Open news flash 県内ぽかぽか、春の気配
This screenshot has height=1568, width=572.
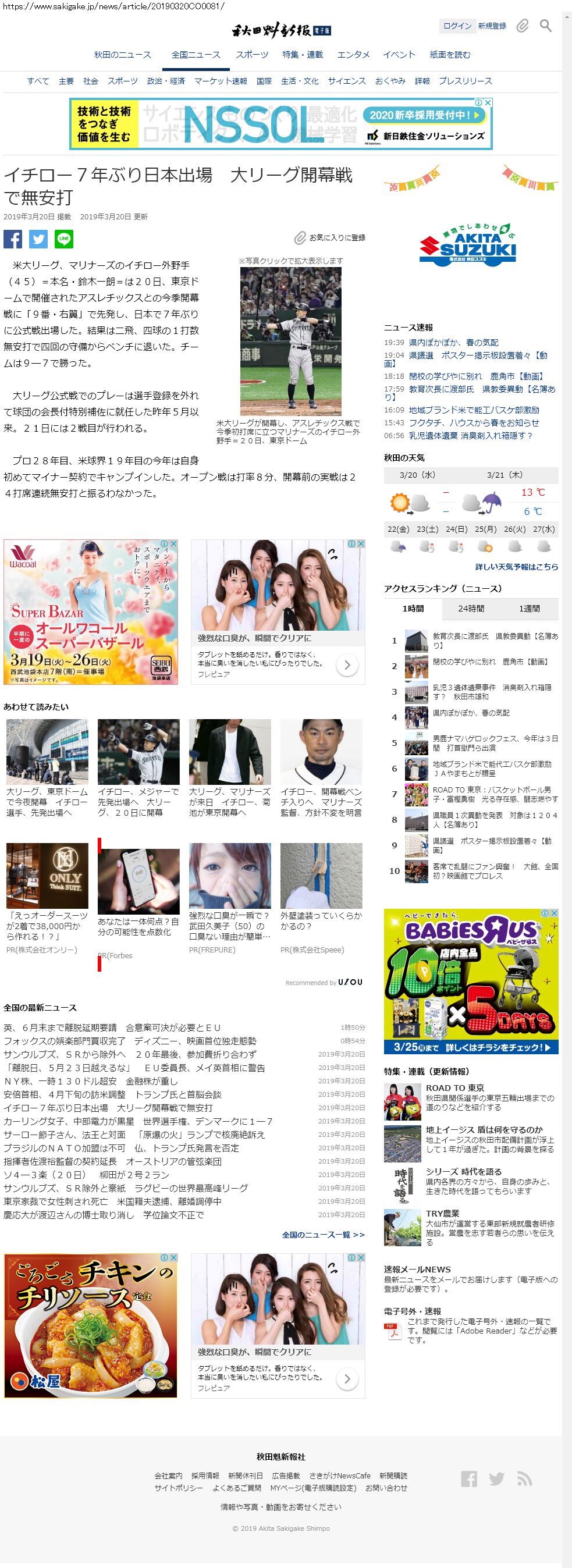(453, 343)
